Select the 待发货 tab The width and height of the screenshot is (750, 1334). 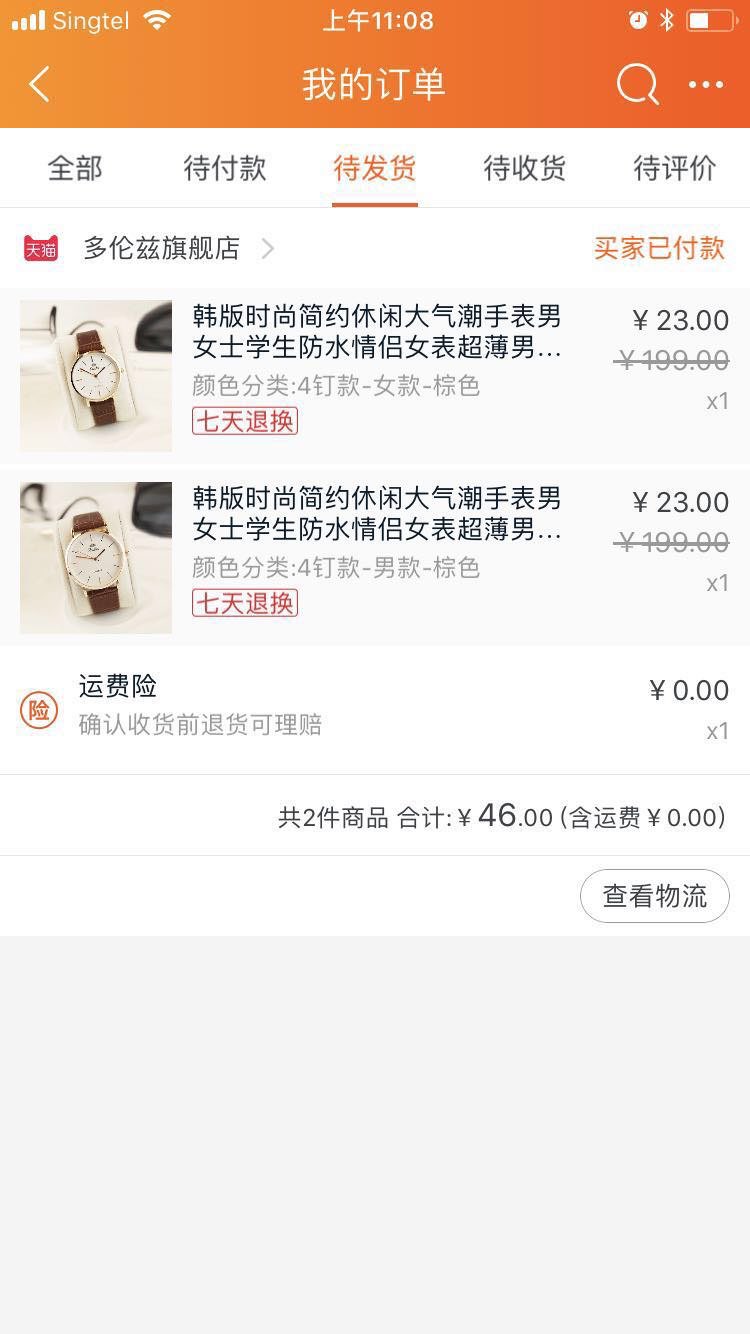tap(375, 168)
